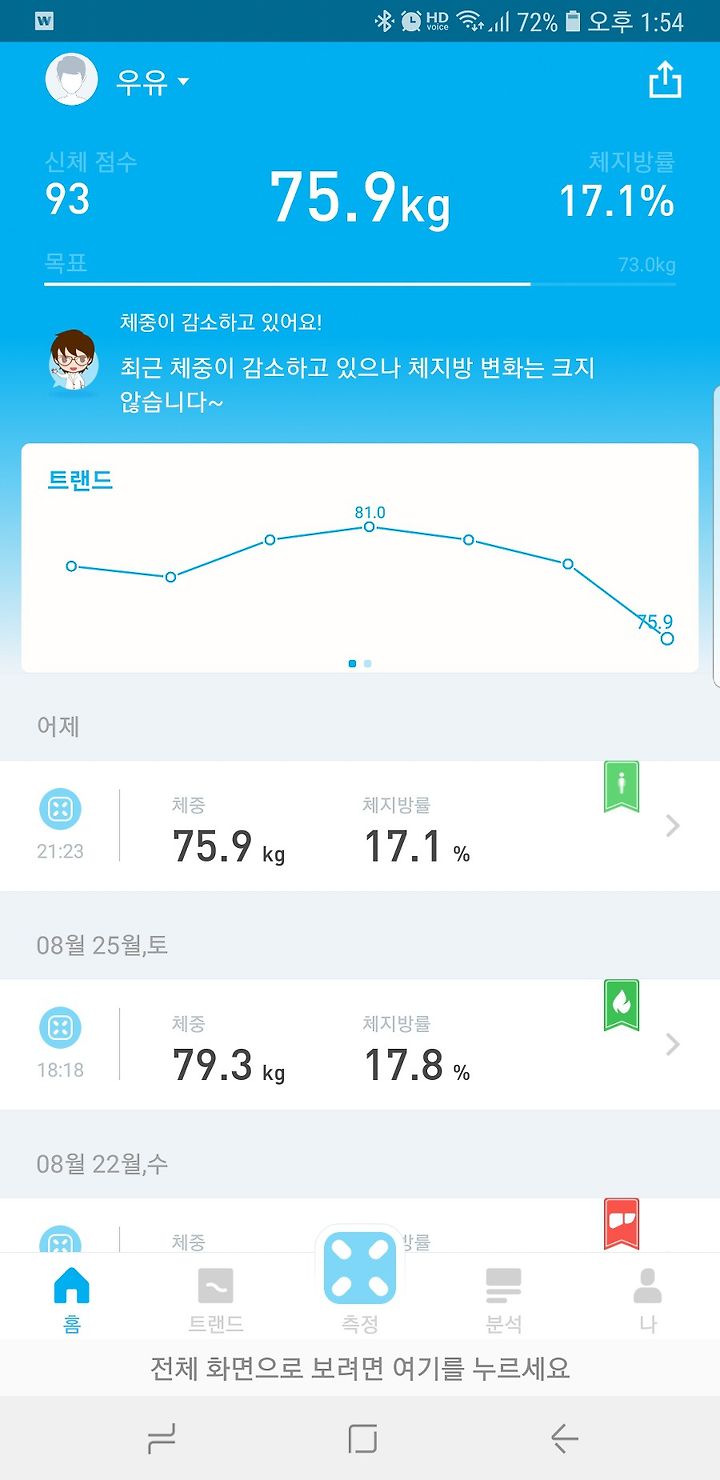Open the 08월 25일 79.3 kg record
720x1480 pixels.
click(360, 1044)
